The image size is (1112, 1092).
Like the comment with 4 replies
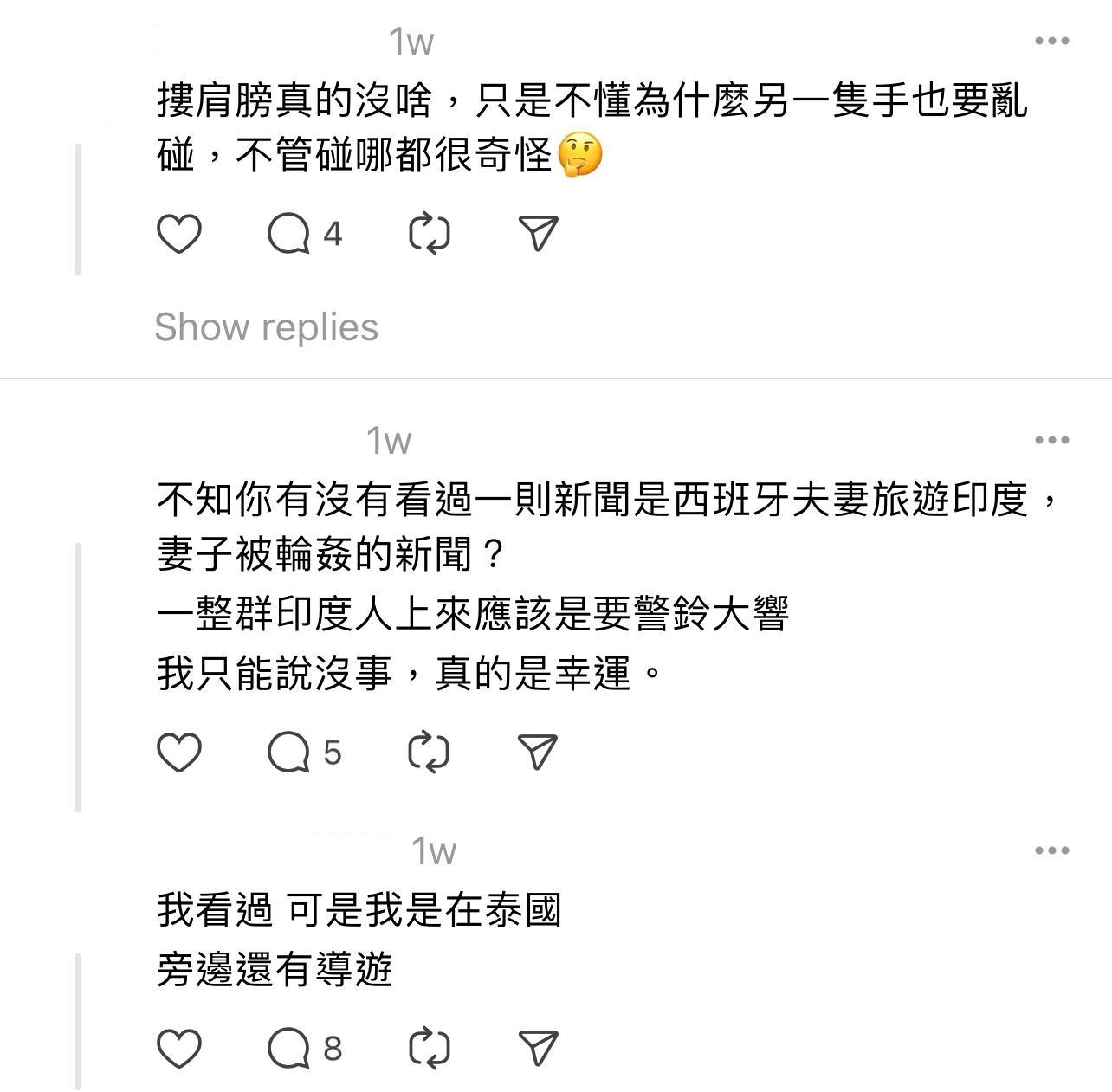point(179,234)
